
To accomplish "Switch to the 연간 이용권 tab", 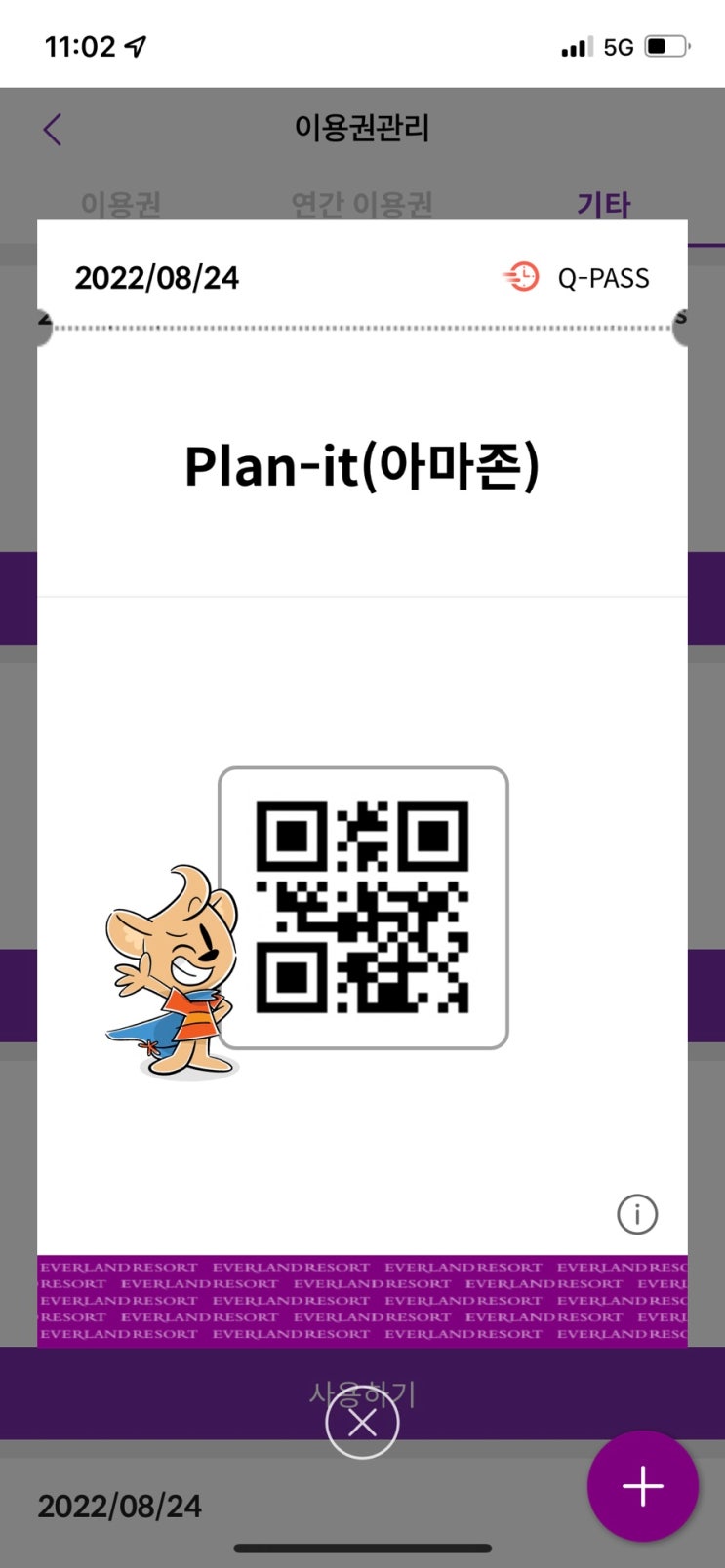I will click(362, 205).
